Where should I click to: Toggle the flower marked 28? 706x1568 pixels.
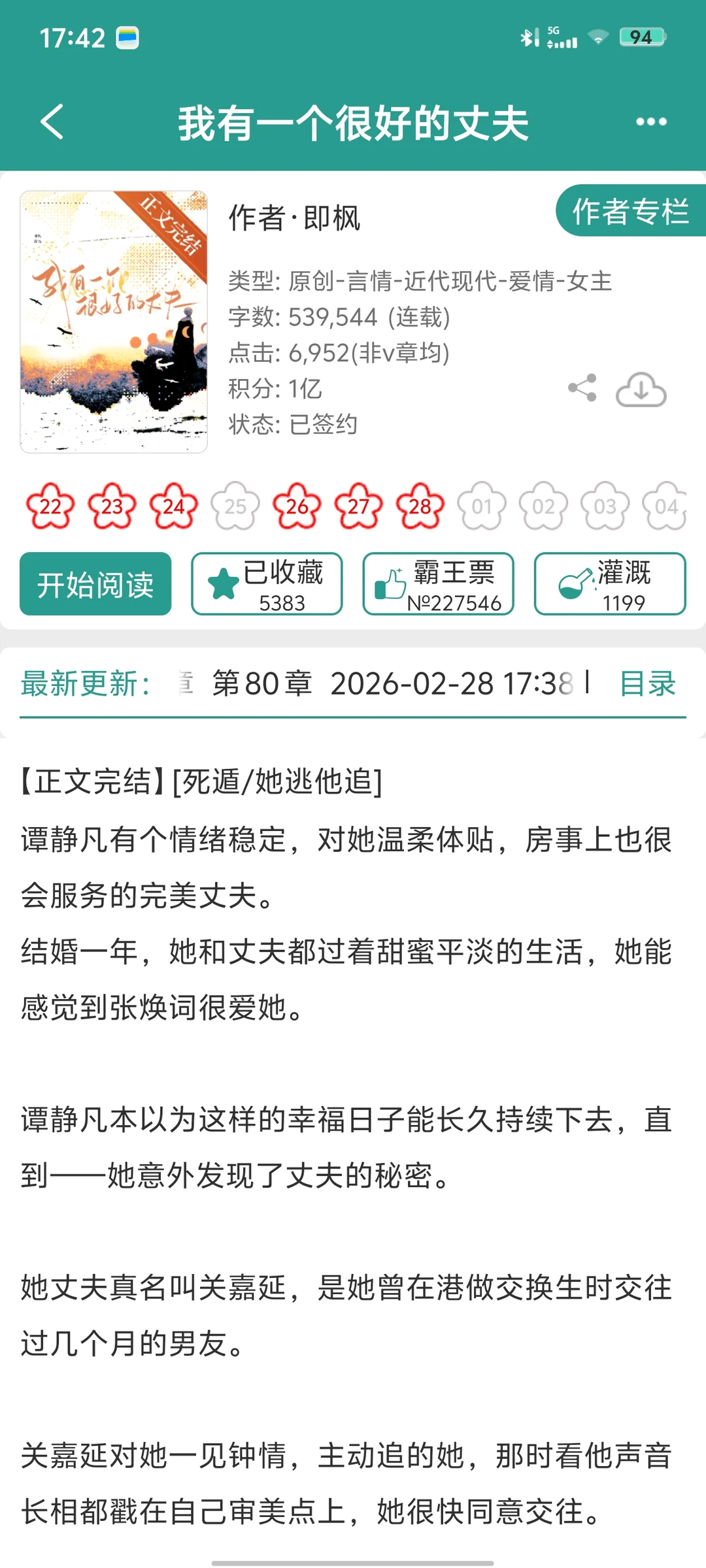420,506
